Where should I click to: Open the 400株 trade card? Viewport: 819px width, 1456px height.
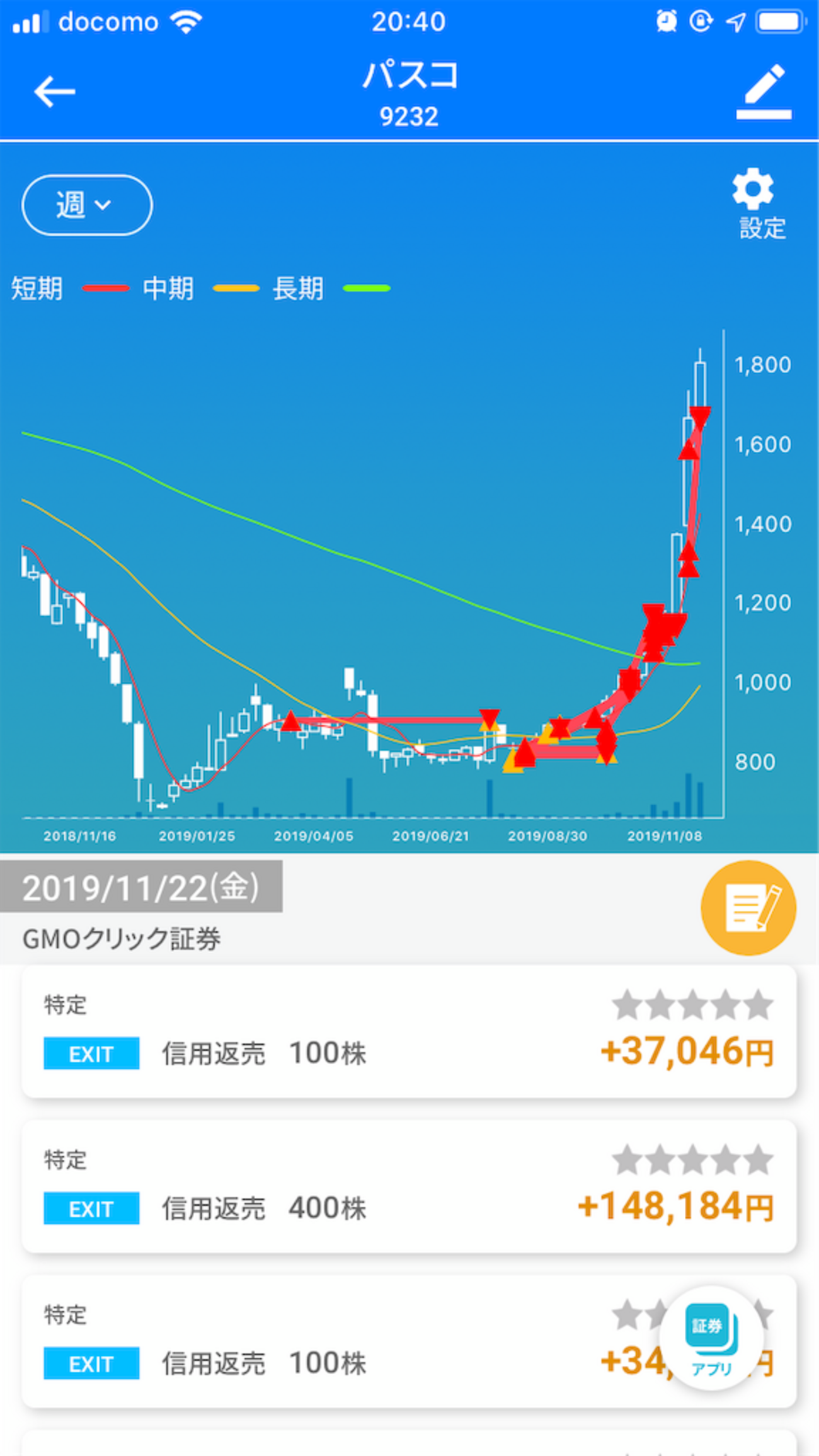(409, 1186)
